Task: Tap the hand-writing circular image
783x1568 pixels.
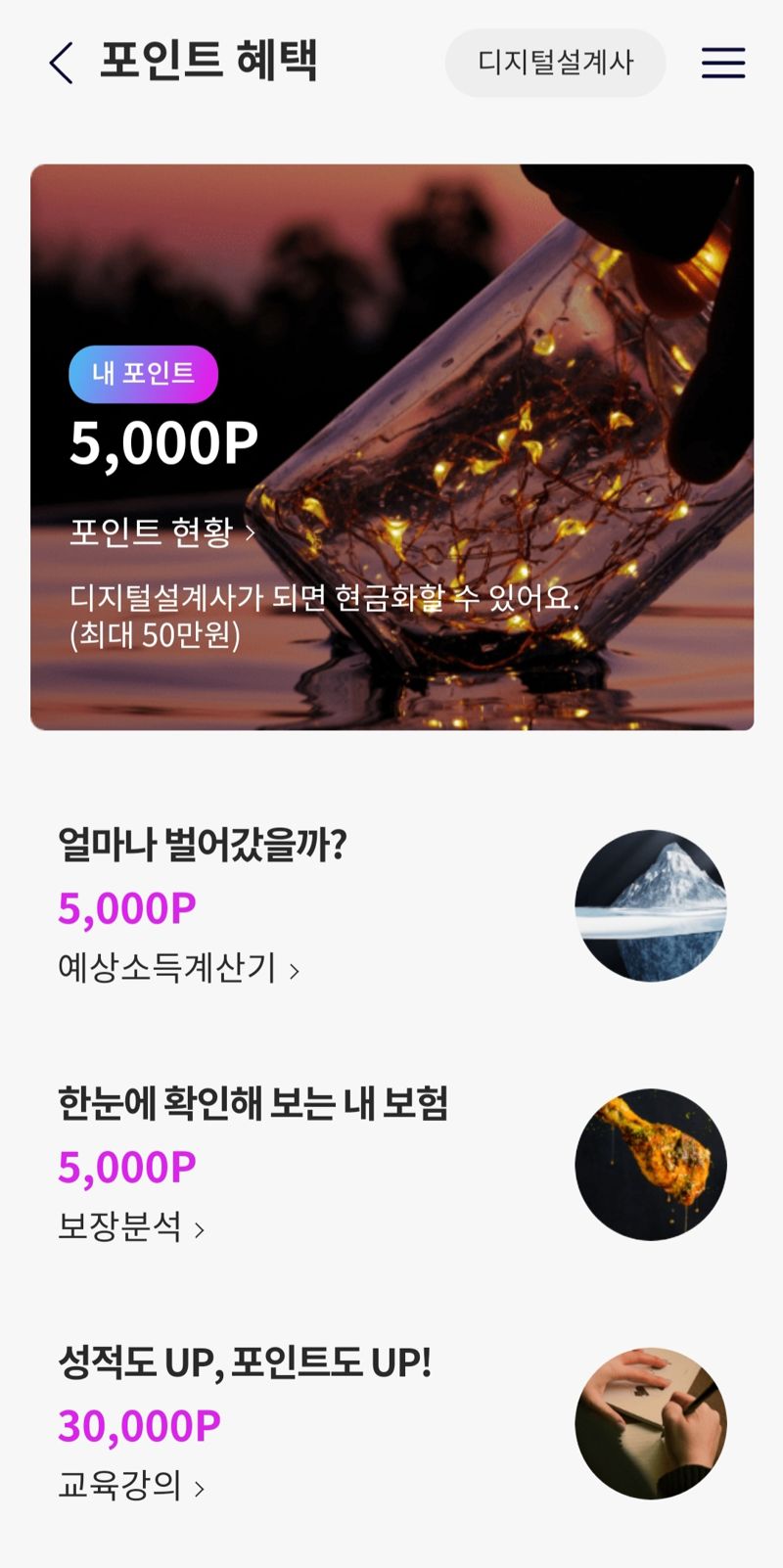Action: click(650, 1425)
